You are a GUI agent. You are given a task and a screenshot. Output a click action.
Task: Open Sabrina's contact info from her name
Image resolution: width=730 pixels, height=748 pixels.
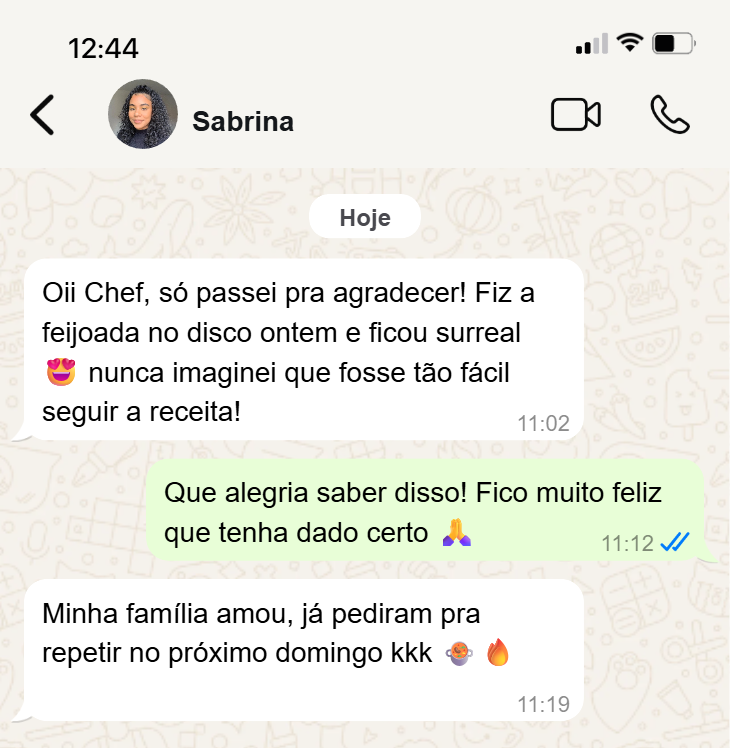pyautogui.click(x=243, y=122)
